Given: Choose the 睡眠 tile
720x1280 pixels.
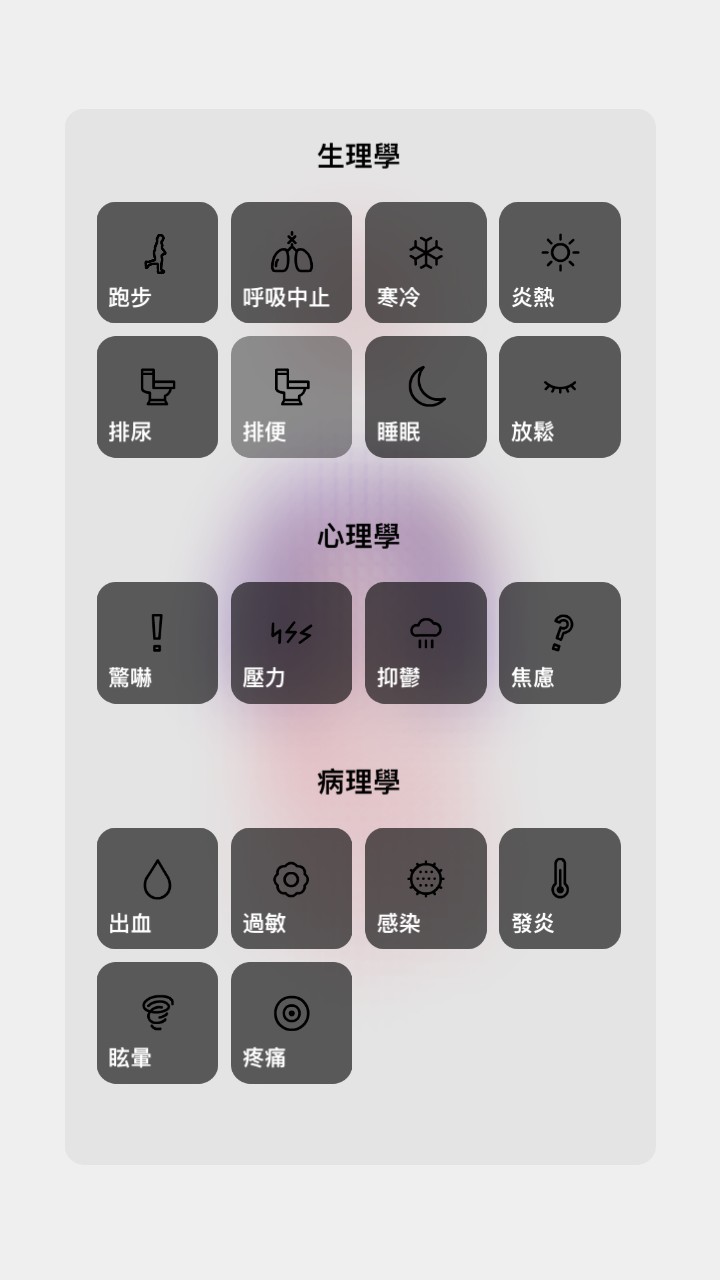Looking at the screenshot, I should tap(426, 397).
